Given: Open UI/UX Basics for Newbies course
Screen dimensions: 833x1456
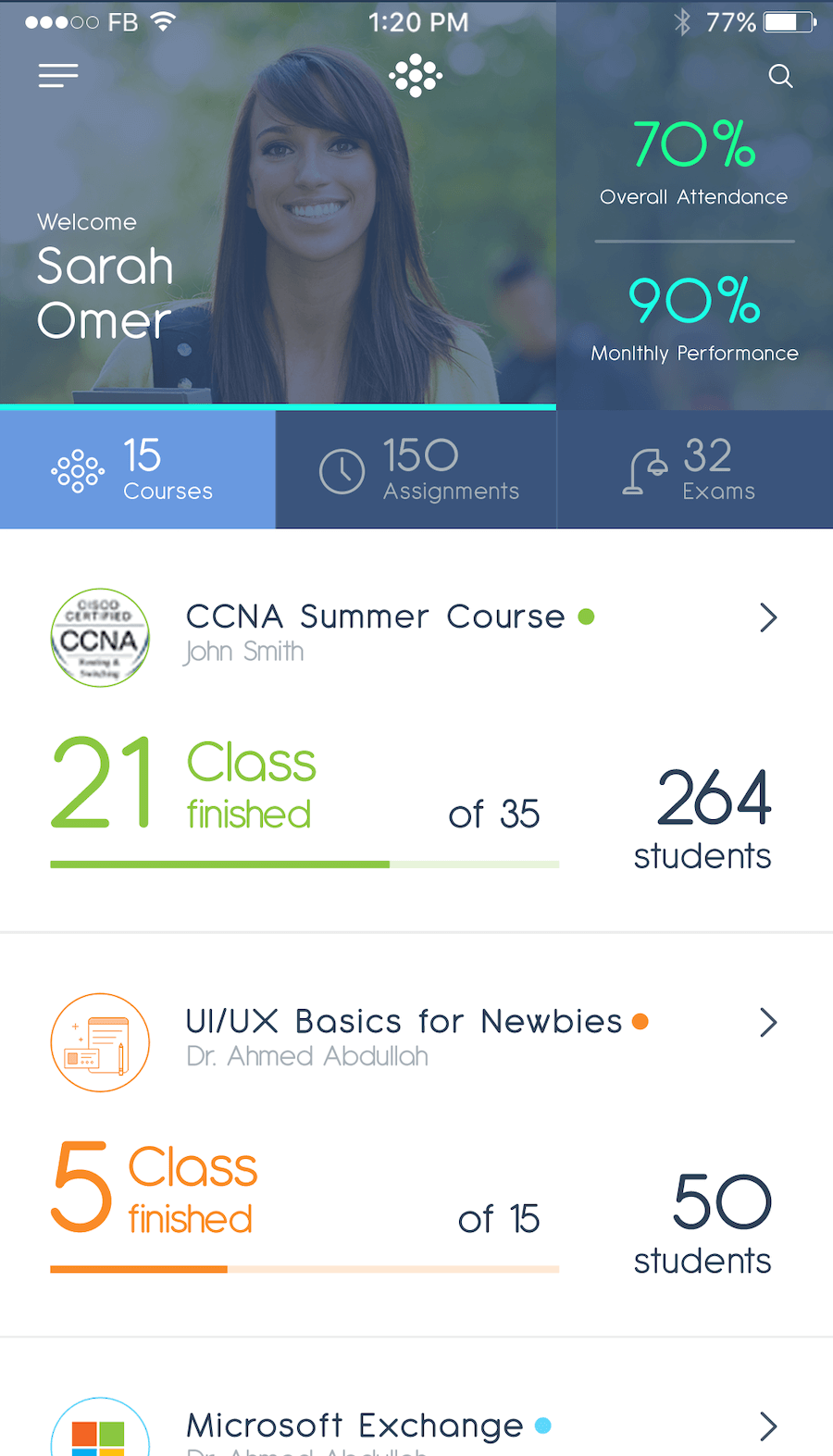Looking at the screenshot, I should click(x=767, y=1022).
